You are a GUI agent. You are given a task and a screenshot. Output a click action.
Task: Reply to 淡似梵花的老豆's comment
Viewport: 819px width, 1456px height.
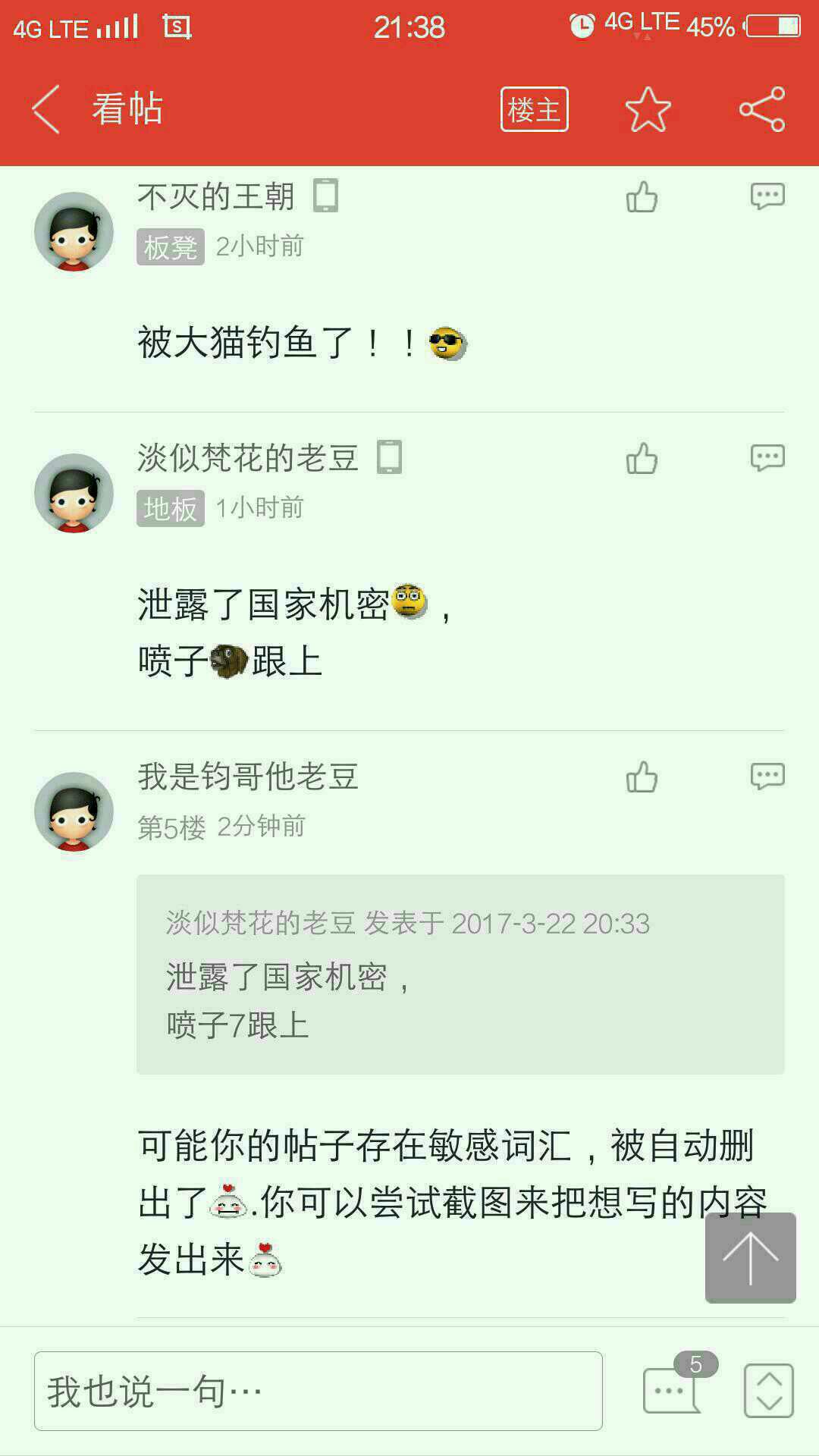(x=767, y=458)
